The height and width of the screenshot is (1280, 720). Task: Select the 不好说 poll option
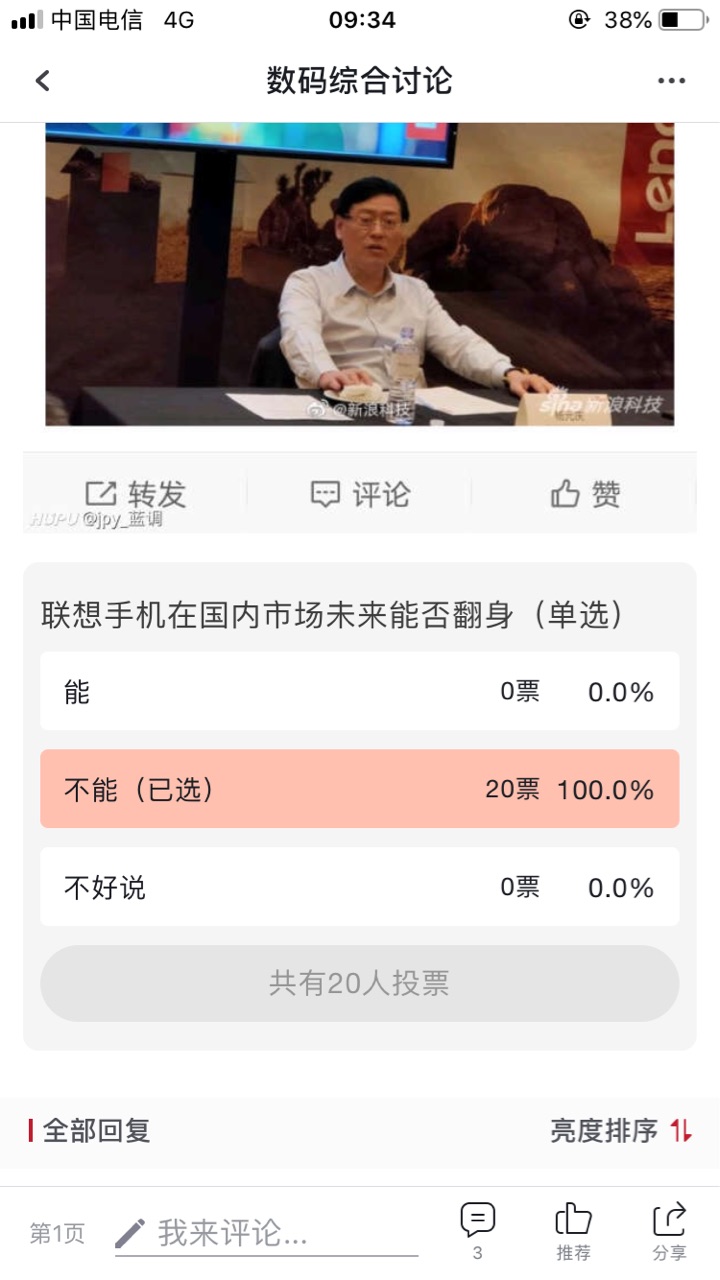tap(360, 887)
